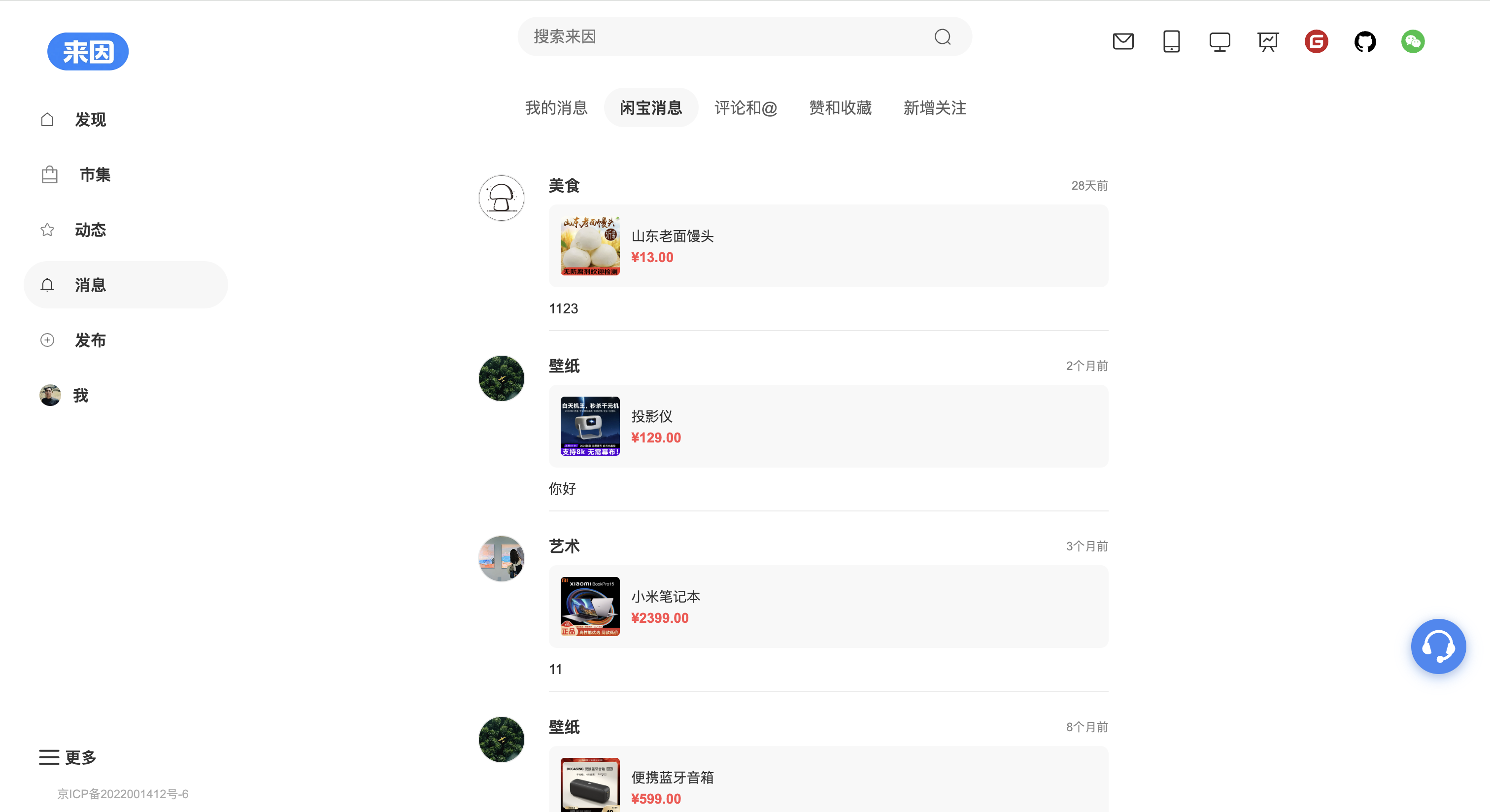Open the 我 profile page
Image resolution: width=1490 pixels, height=812 pixels.
[x=80, y=396]
